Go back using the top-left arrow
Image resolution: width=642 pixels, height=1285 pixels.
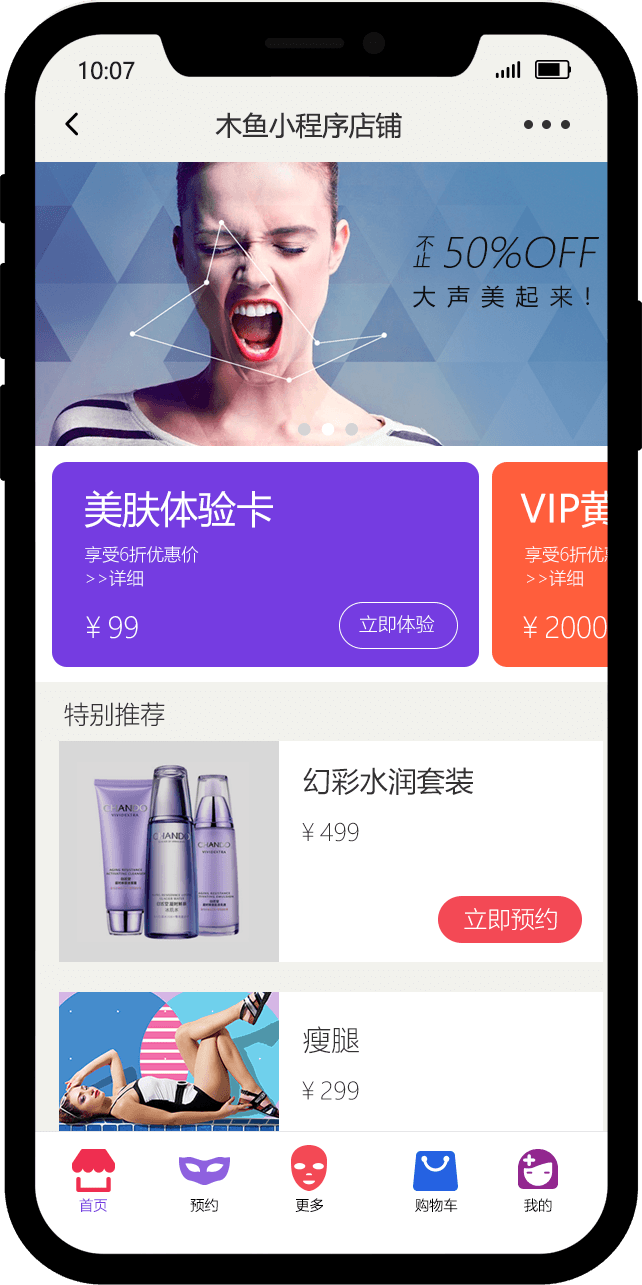(x=72, y=125)
